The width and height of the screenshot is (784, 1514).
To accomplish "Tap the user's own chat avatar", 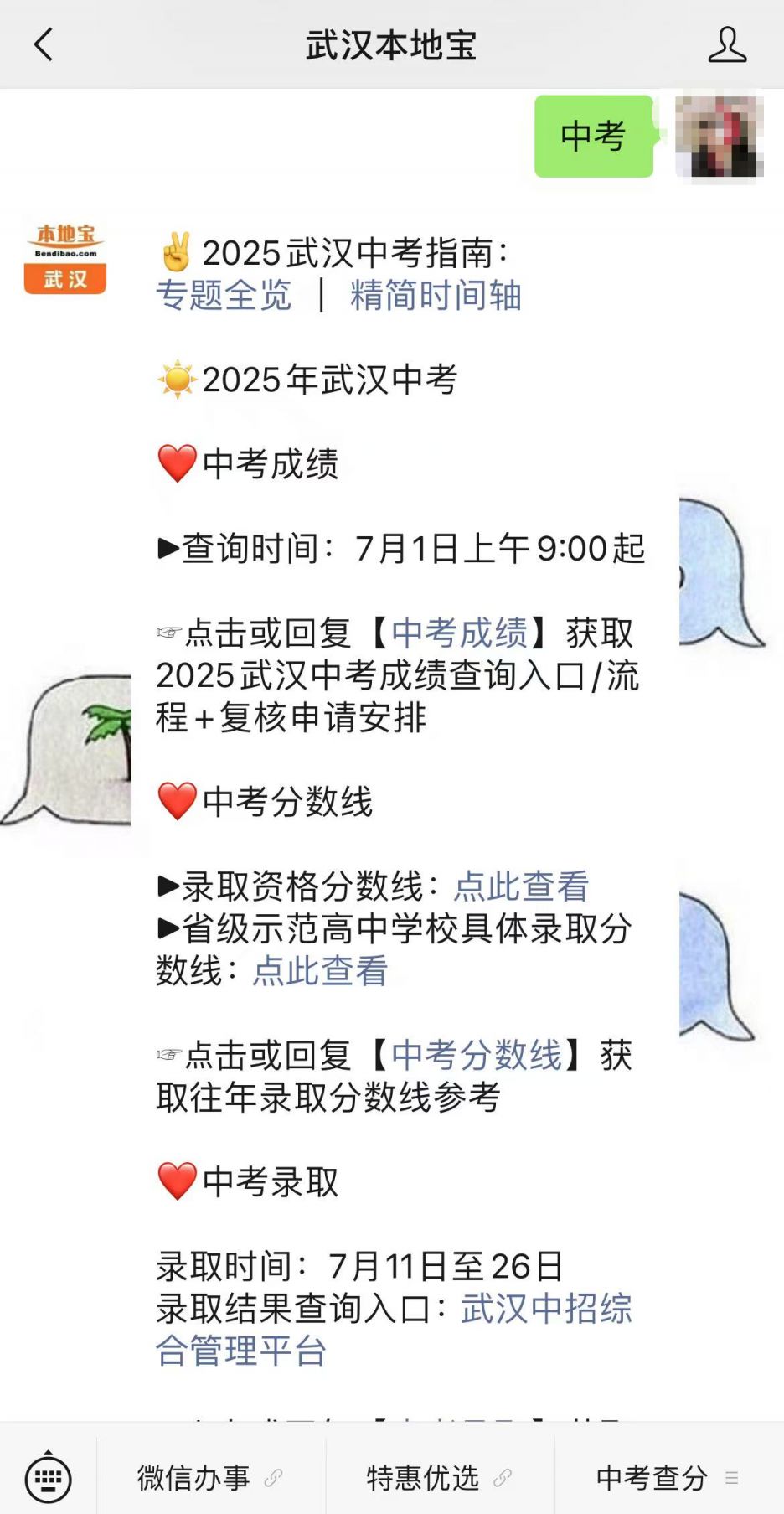I will point(719,137).
